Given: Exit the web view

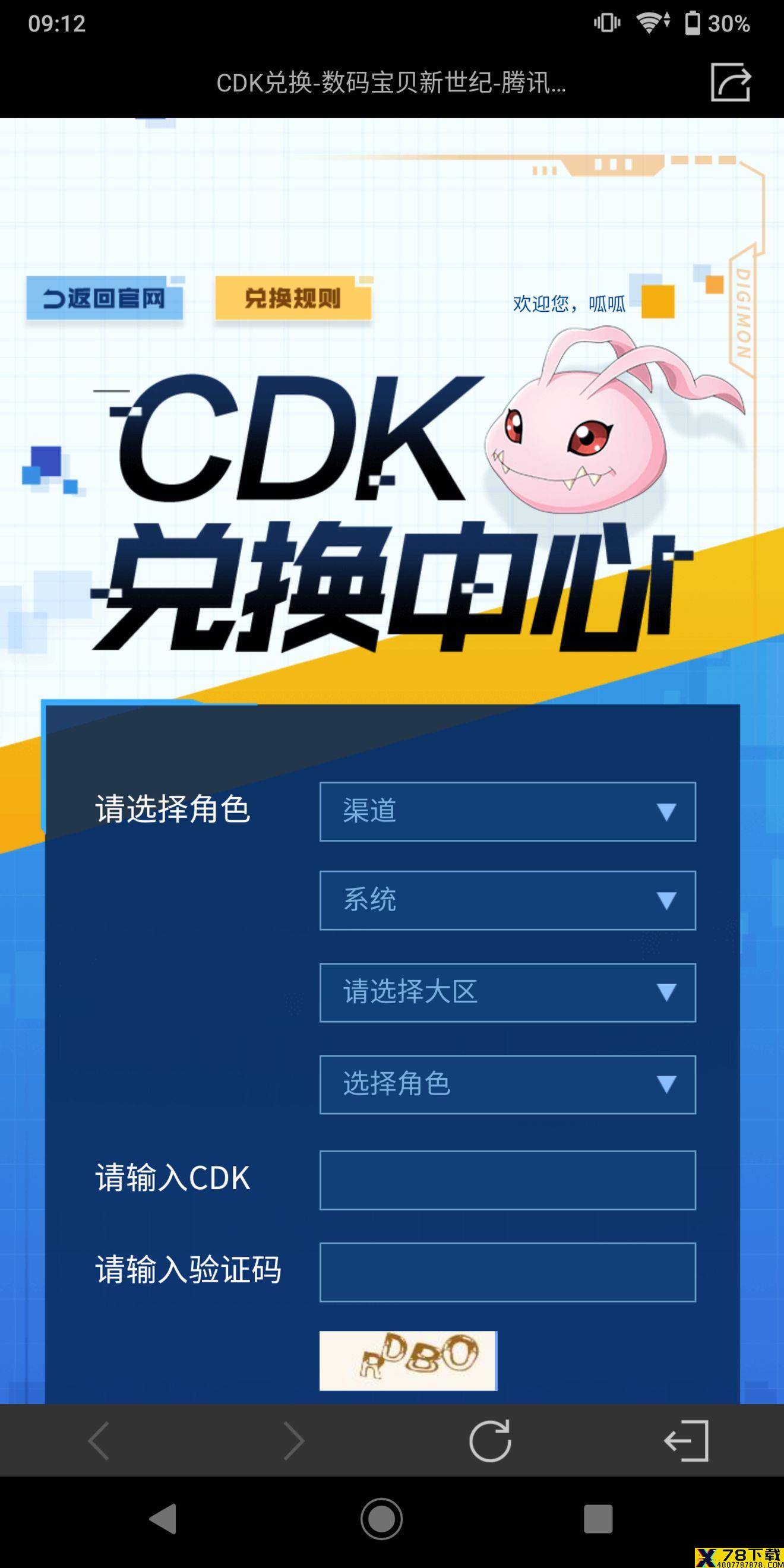Looking at the screenshot, I should point(686,1441).
